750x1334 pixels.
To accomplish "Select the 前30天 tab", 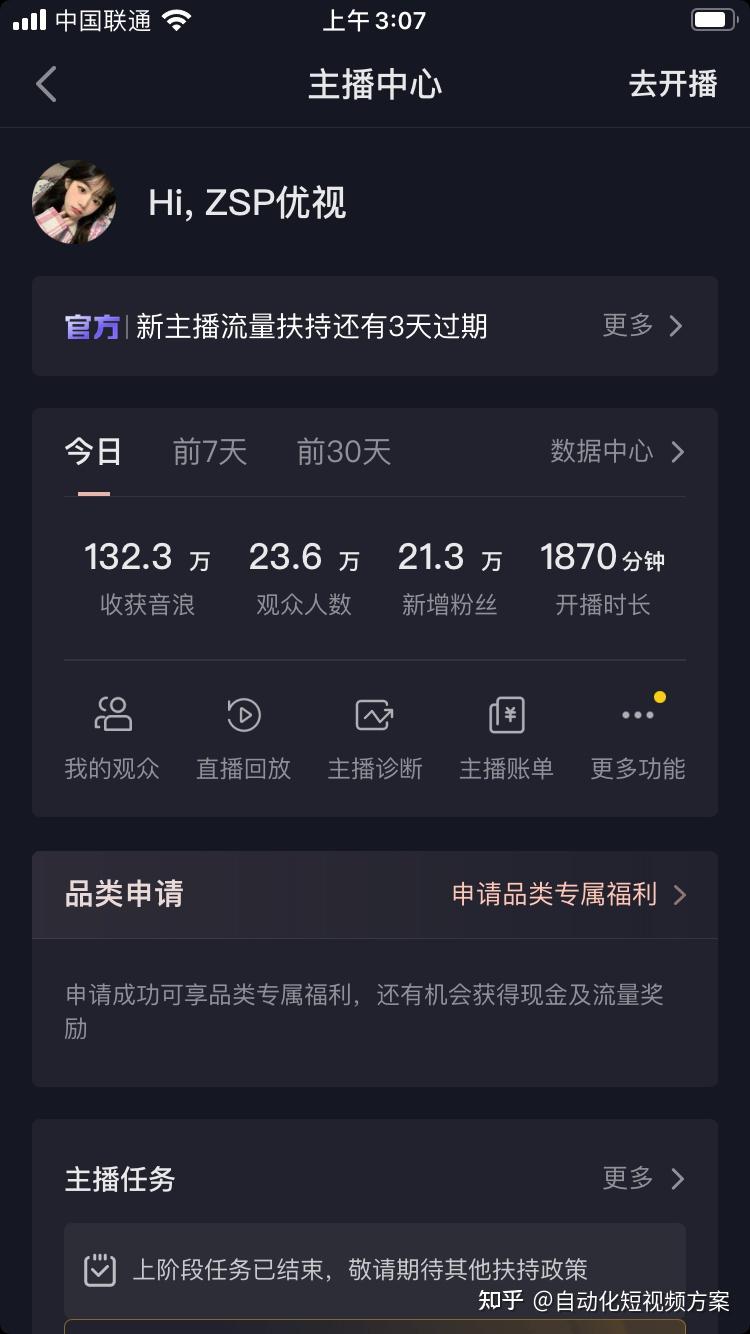I will click(x=343, y=452).
